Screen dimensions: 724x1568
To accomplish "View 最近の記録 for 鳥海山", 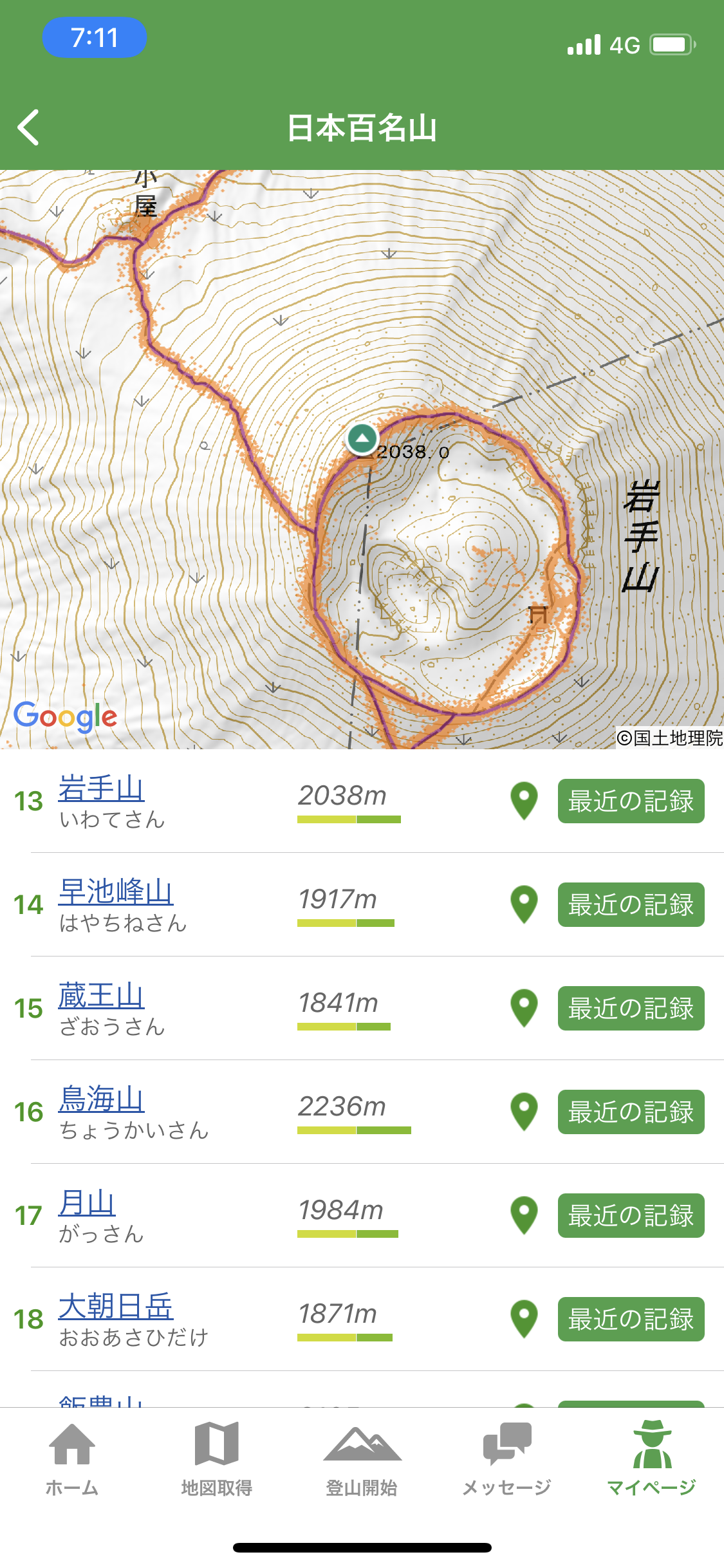I will coord(631,1112).
